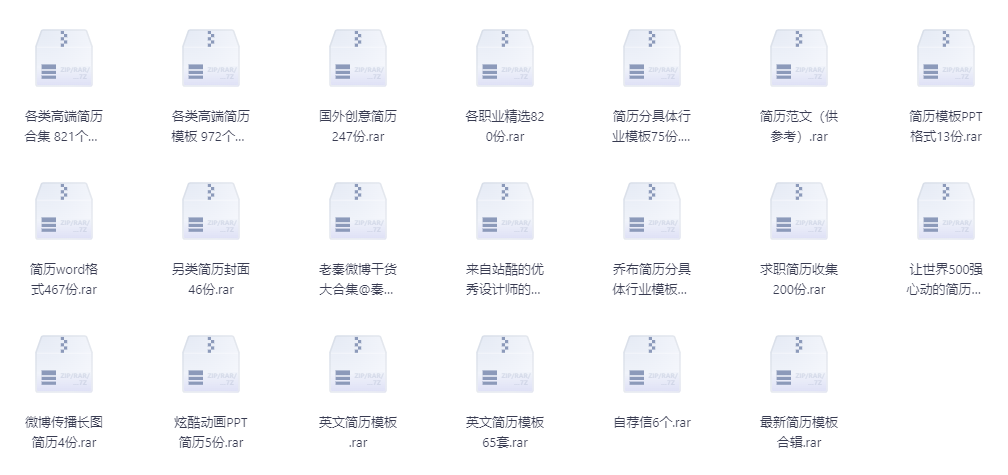Open 各类高端简历模板 972个 archive

[x=211, y=58]
